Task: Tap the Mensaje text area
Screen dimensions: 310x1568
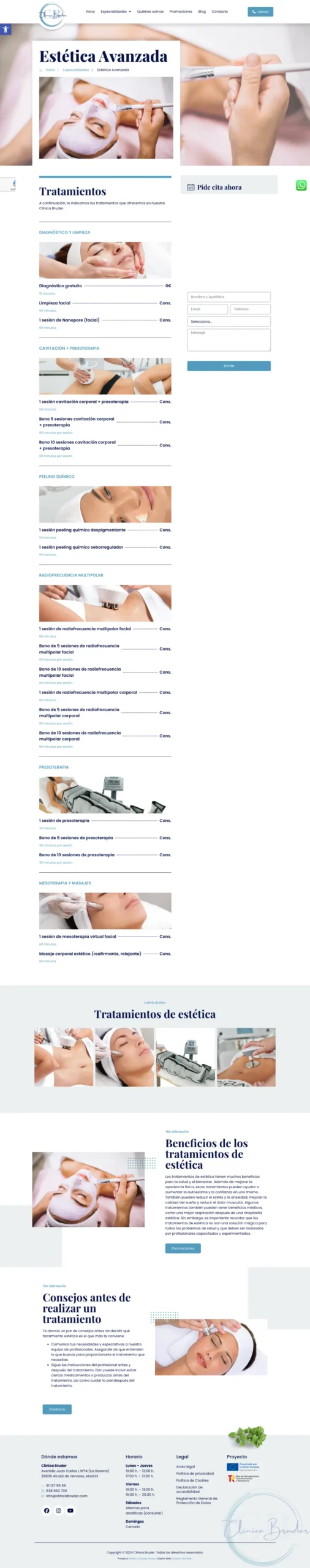Action: 229,340
